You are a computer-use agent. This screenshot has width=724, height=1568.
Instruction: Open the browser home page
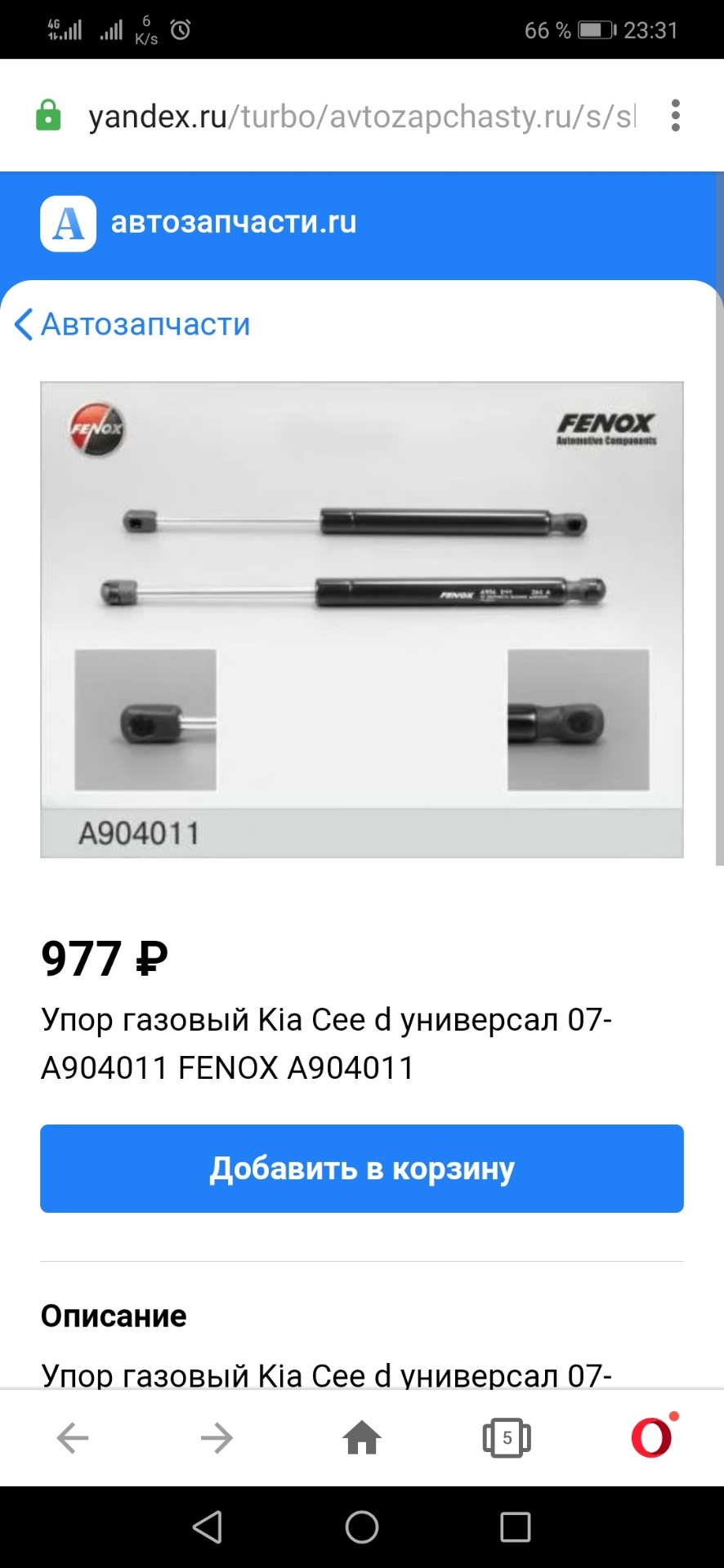362,1438
